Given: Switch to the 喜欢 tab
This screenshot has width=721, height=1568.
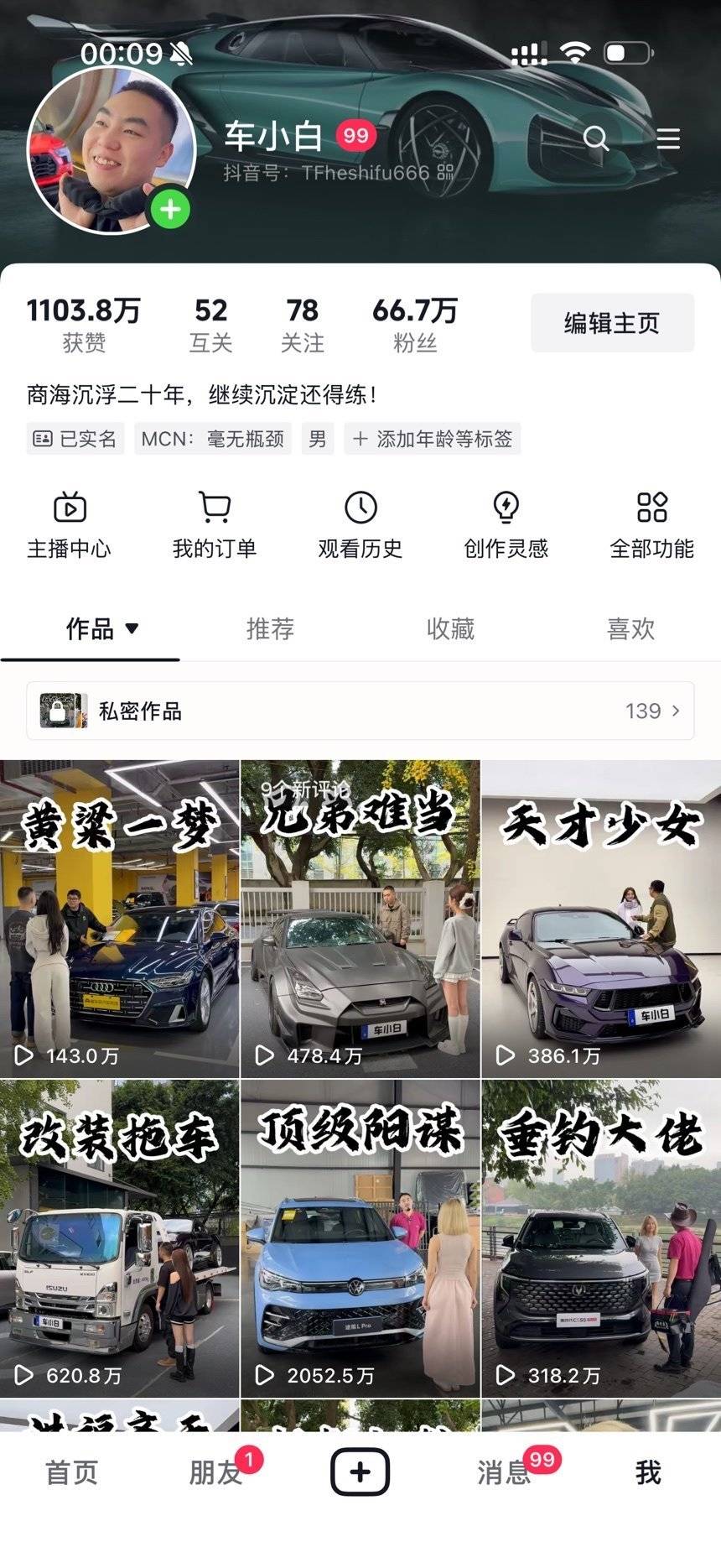Looking at the screenshot, I should click(630, 629).
